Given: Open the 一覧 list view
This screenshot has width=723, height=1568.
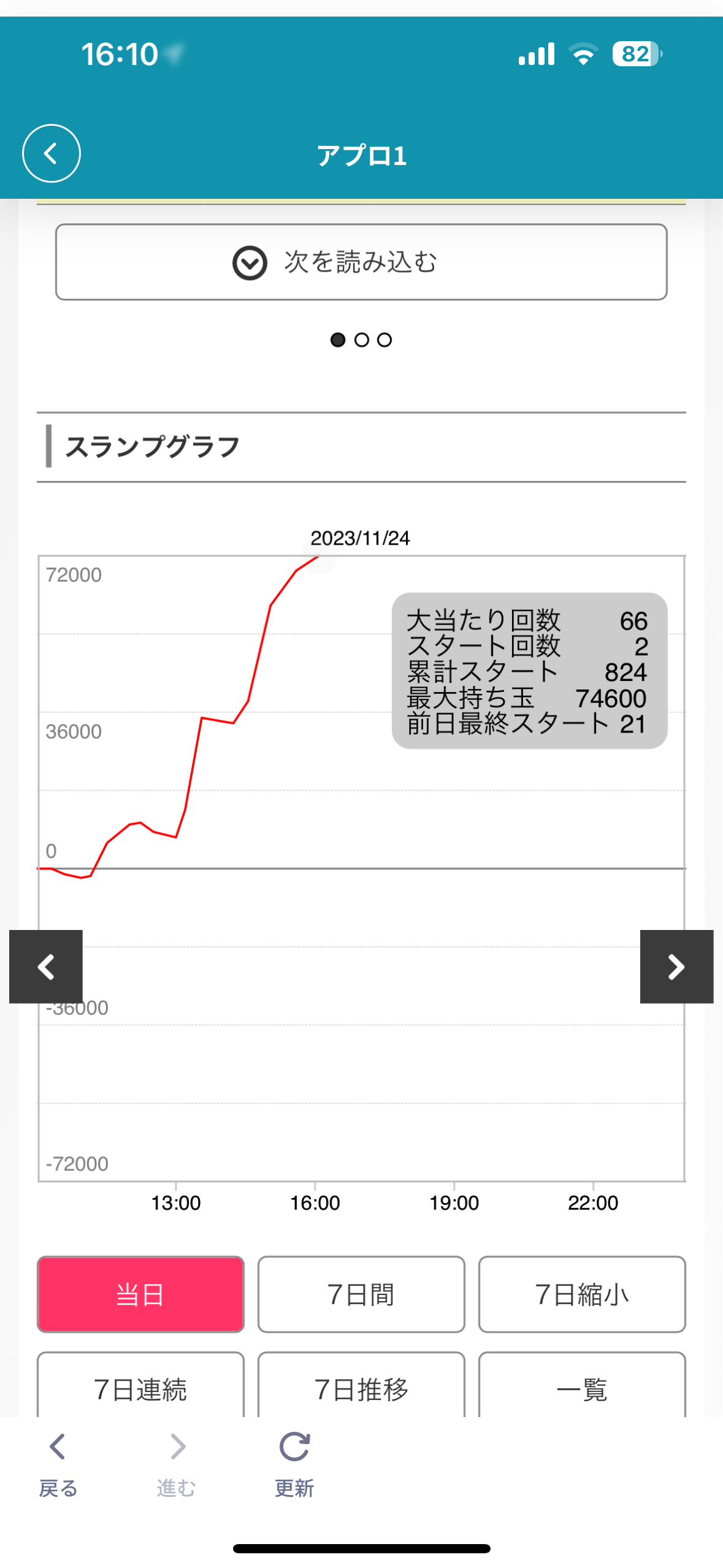Looking at the screenshot, I should (581, 1388).
